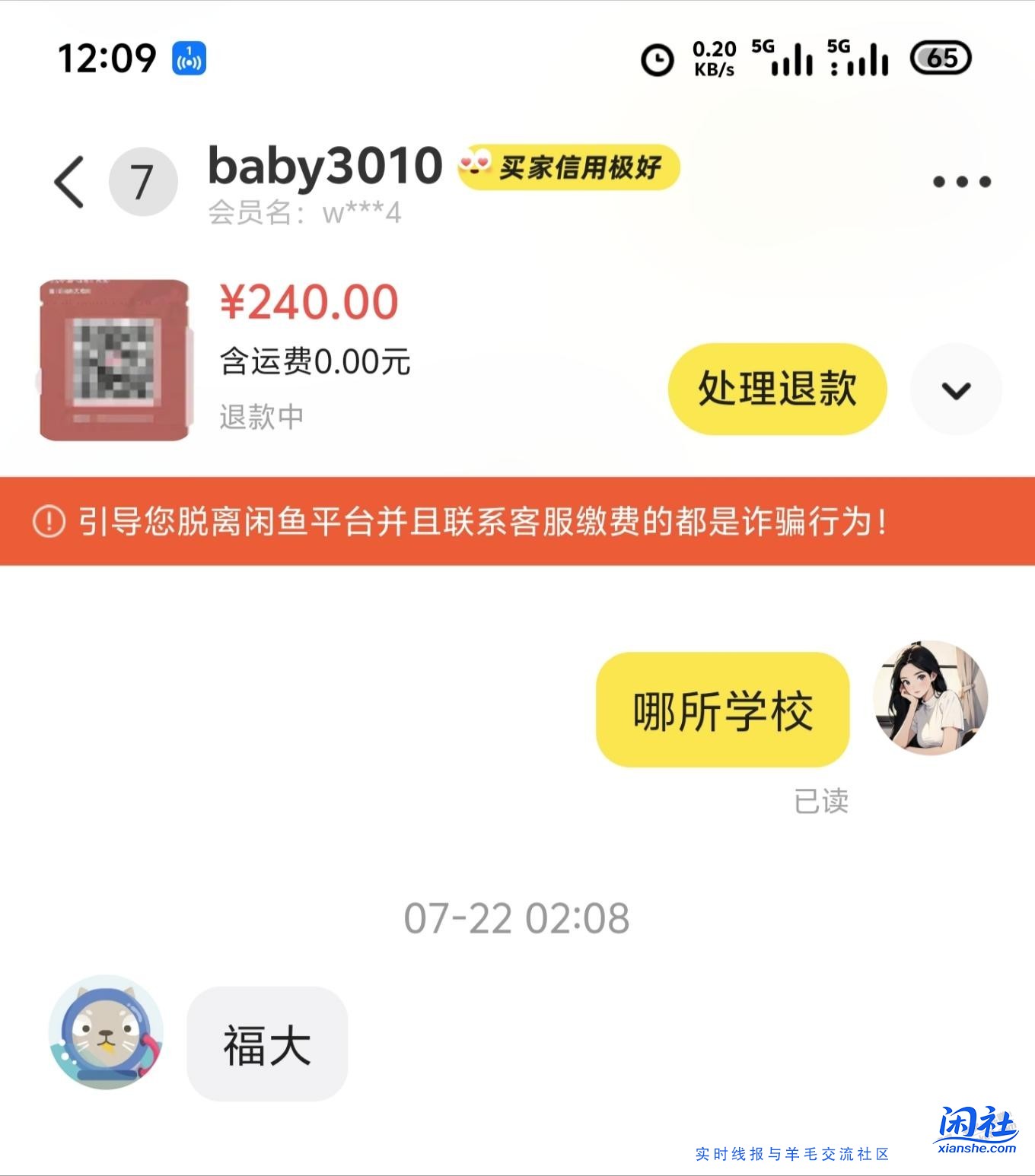Tap the blue notification broadcast icon
1035x1176 pixels.
tap(189, 57)
